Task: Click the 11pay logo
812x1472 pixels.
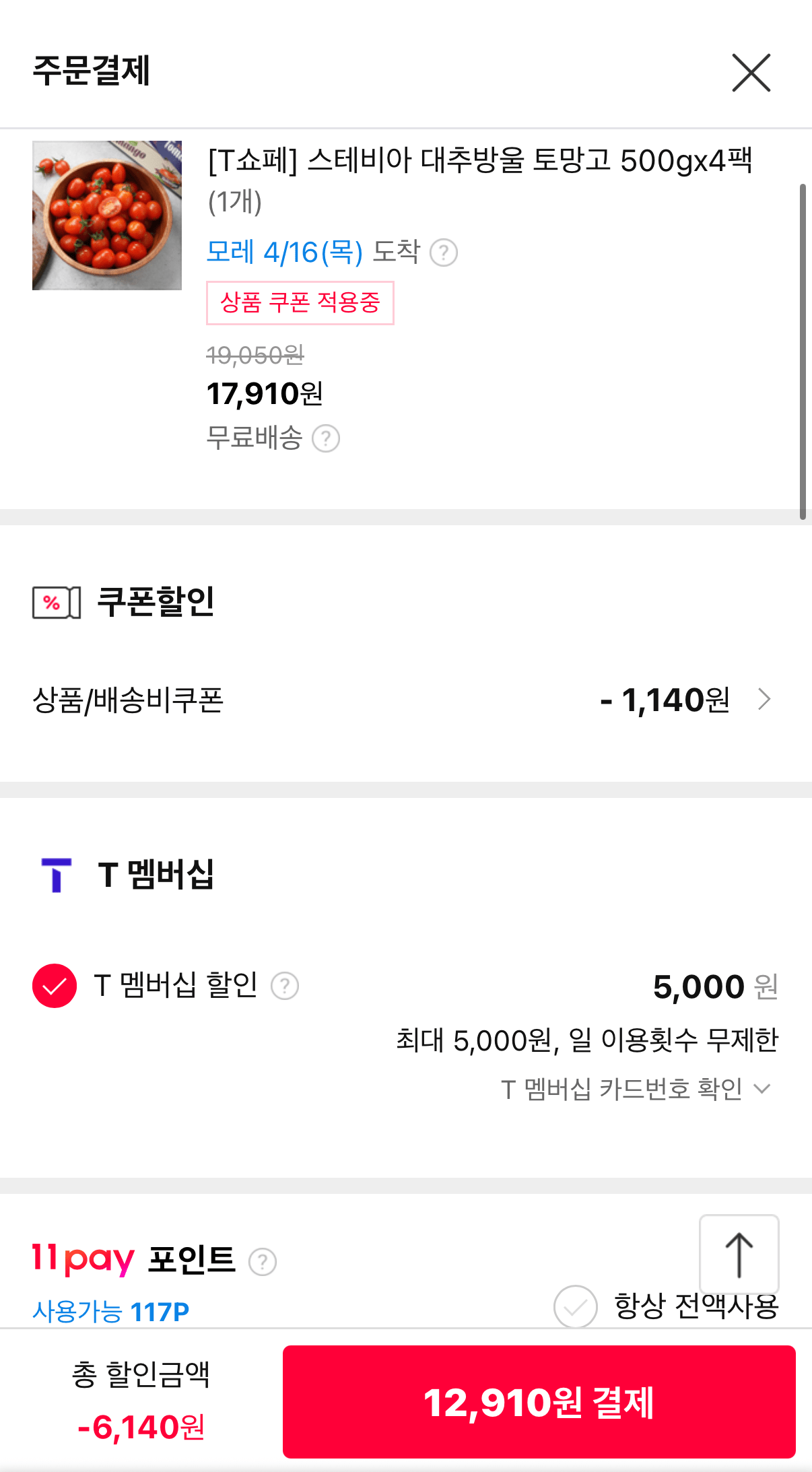Action: point(81,1260)
